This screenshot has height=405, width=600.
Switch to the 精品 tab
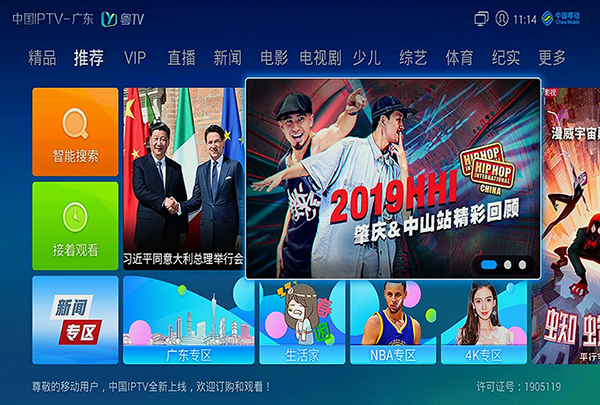click(42, 58)
